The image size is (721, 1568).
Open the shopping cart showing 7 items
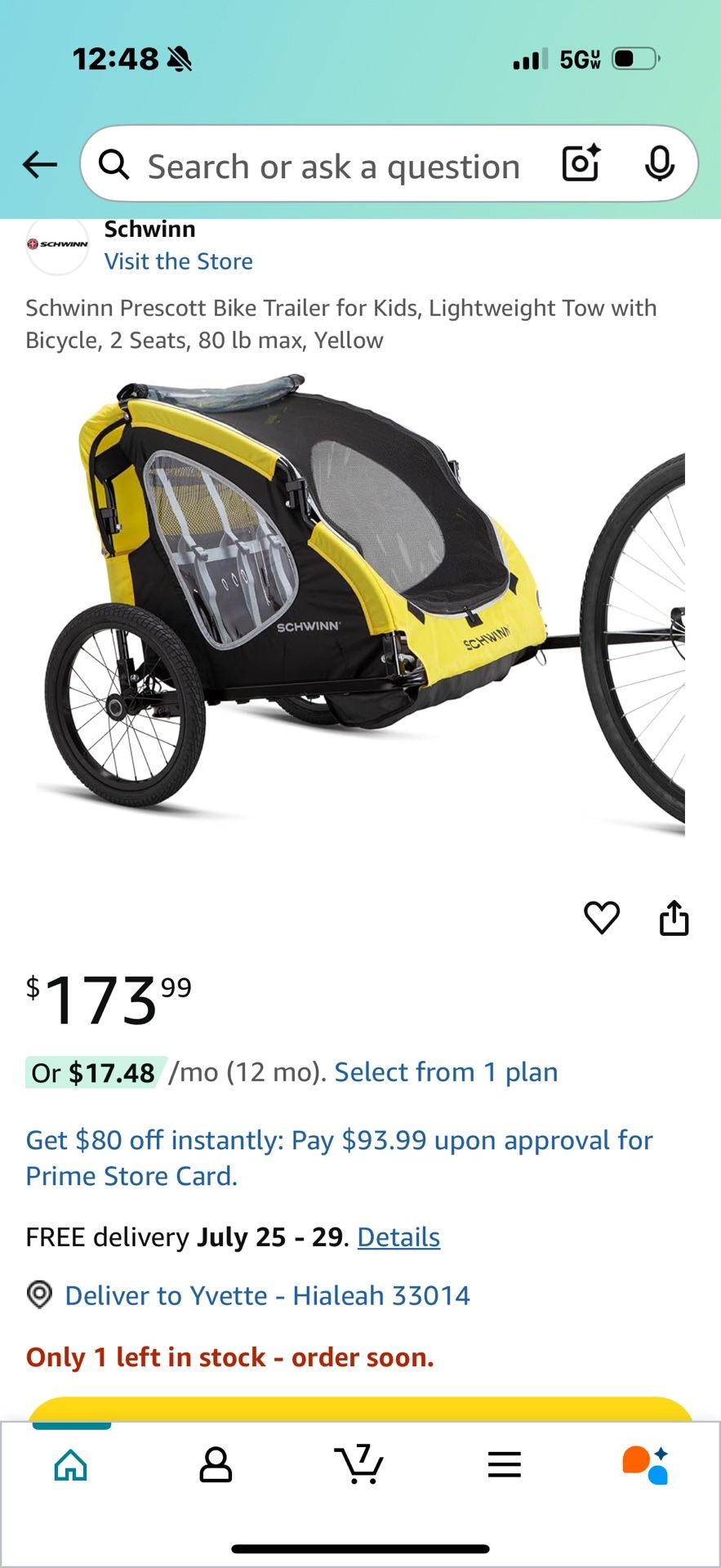pyautogui.click(x=360, y=1464)
